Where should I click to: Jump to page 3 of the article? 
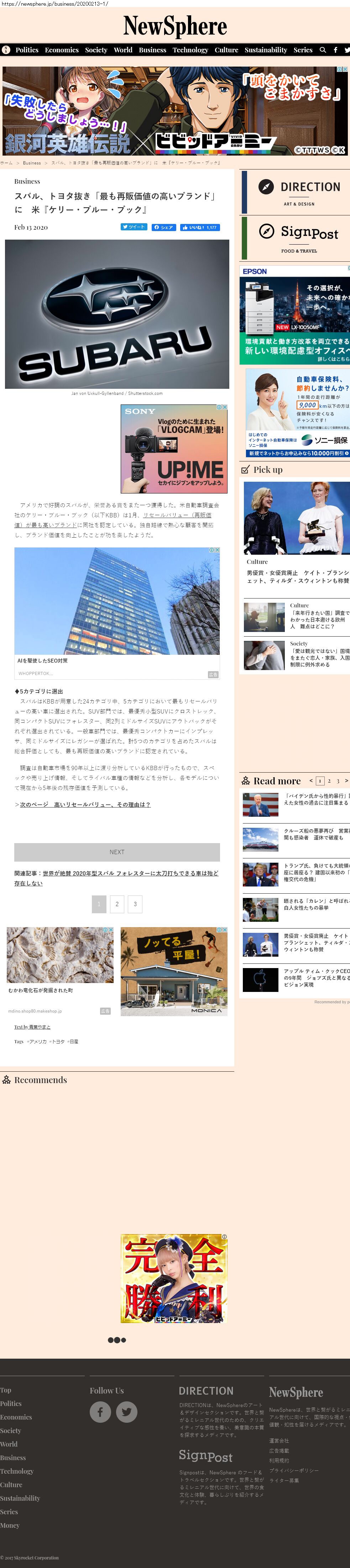135,904
